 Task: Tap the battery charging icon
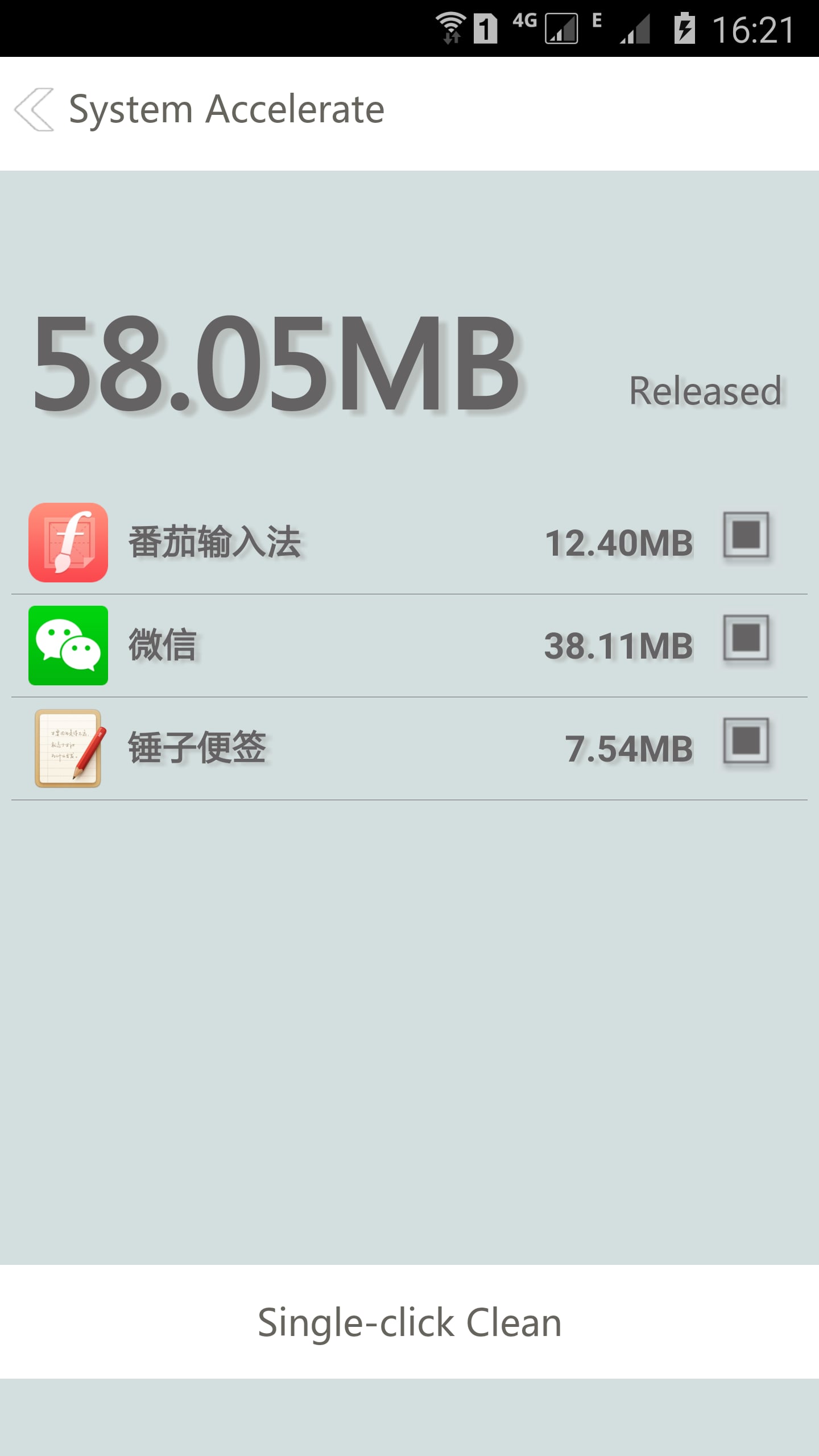pyautogui.click(x=685, y=27)
